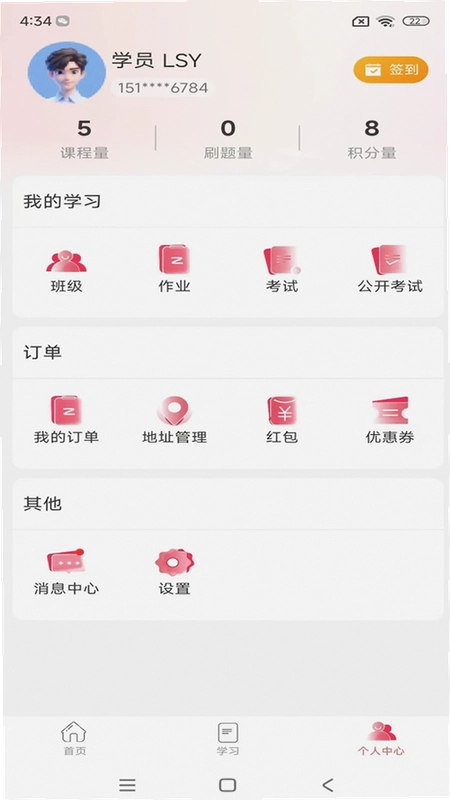Screen dimensions: 450x800
Task: Open 公开考试 public exams
Action: pos(390,270)
